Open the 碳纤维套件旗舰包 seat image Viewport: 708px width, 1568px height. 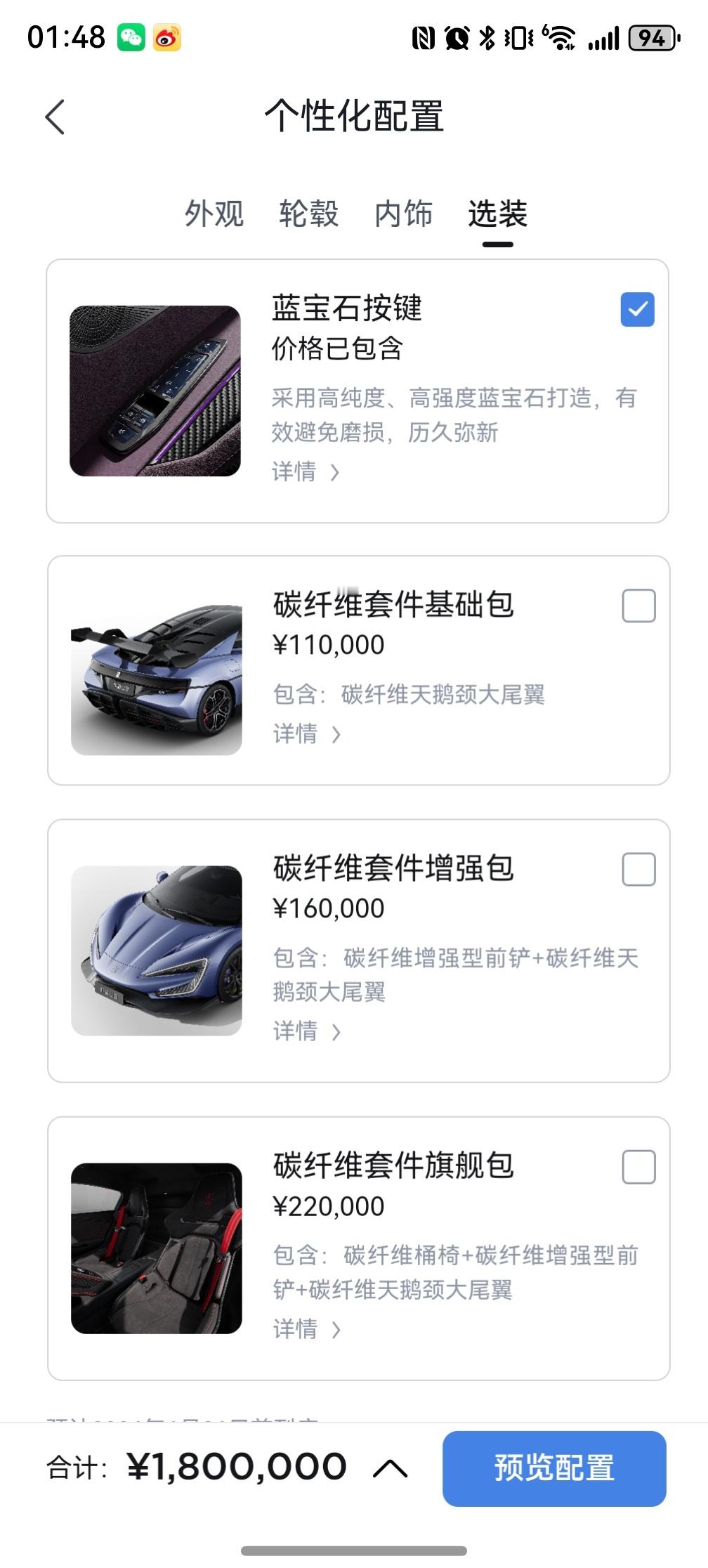[x=157, y=1248]
